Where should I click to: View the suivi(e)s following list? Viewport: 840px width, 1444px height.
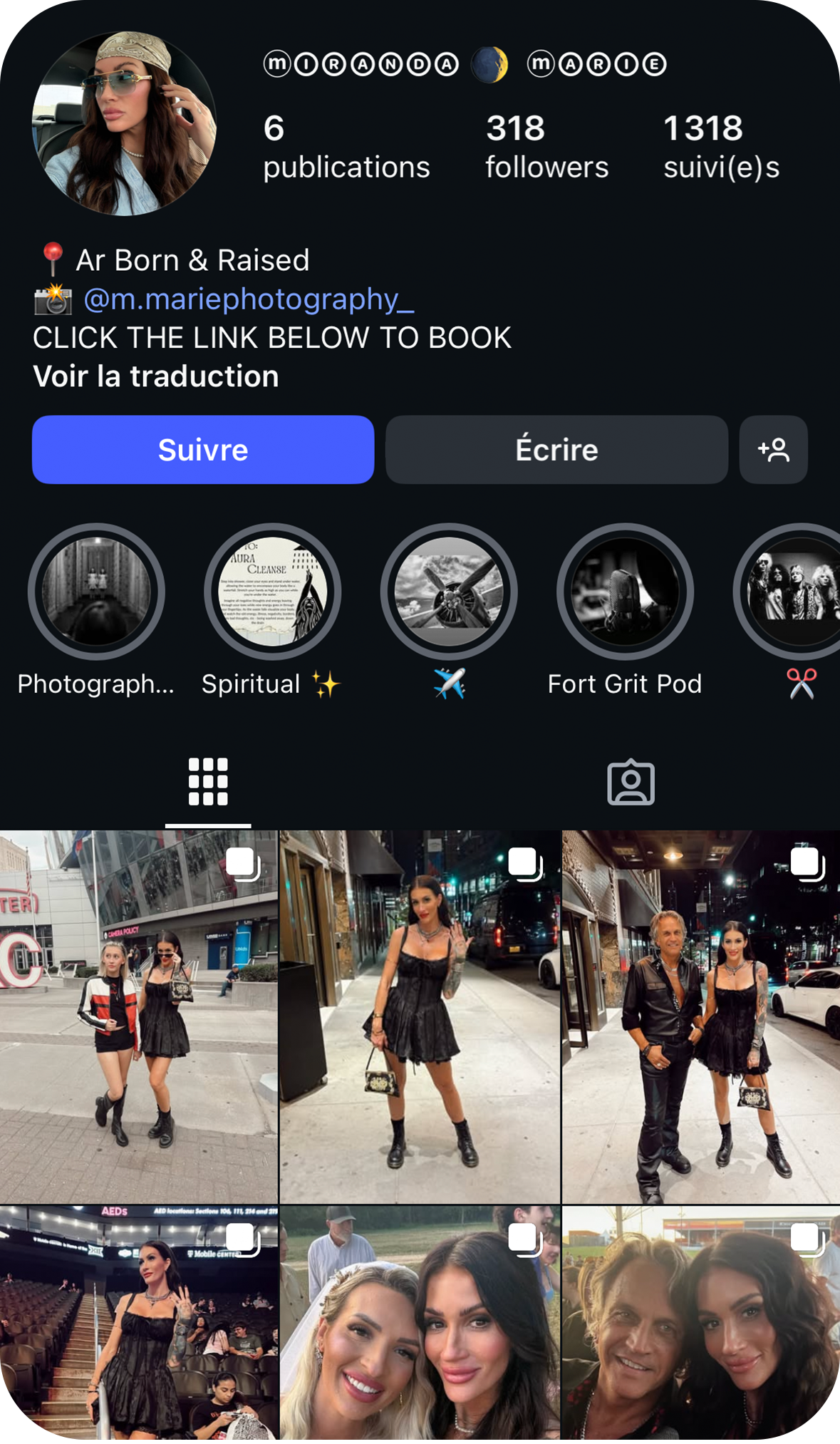point(721,147)
